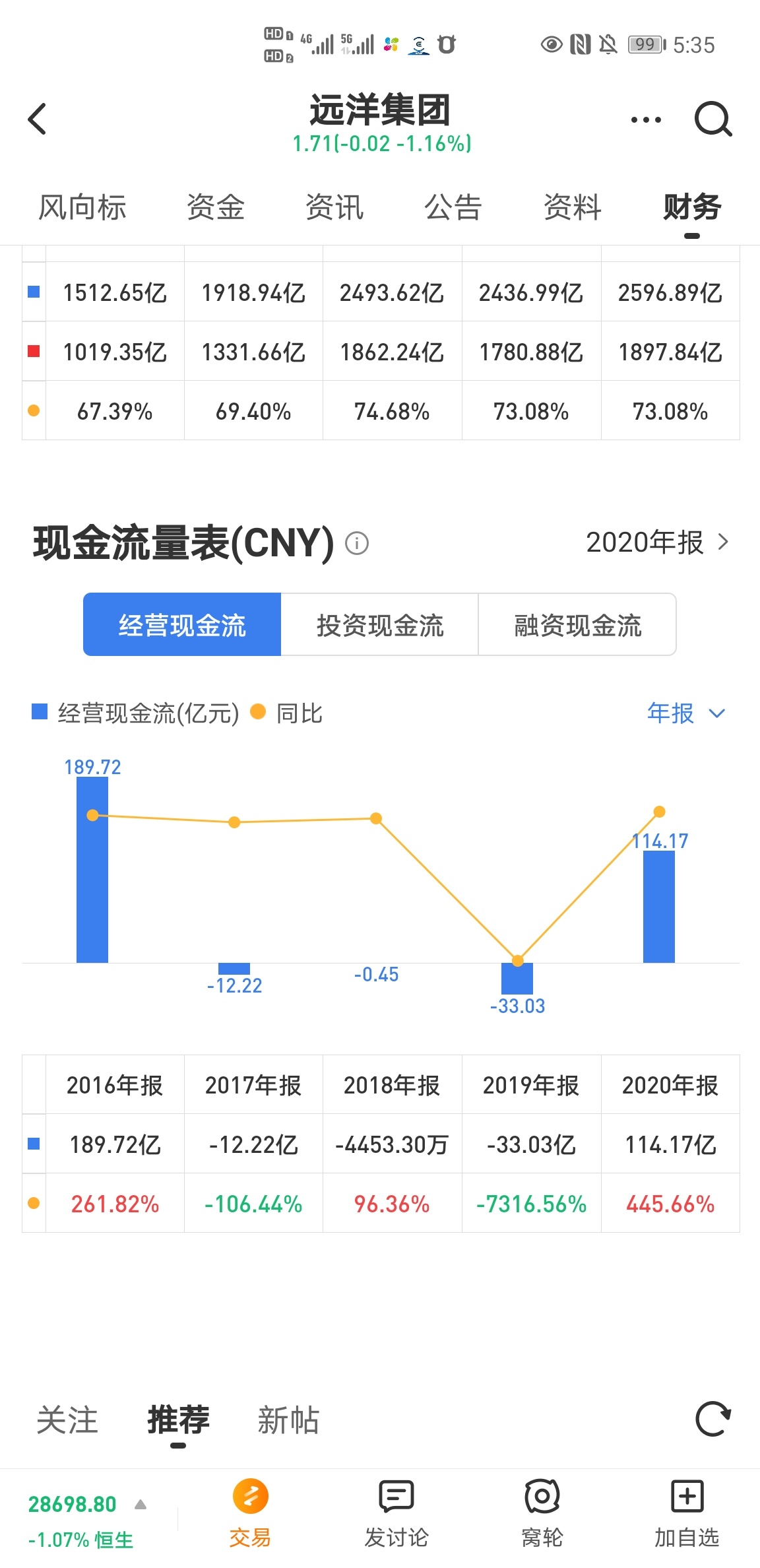
Task: Refresh the feed with the reload icon
Action: 713,1420
